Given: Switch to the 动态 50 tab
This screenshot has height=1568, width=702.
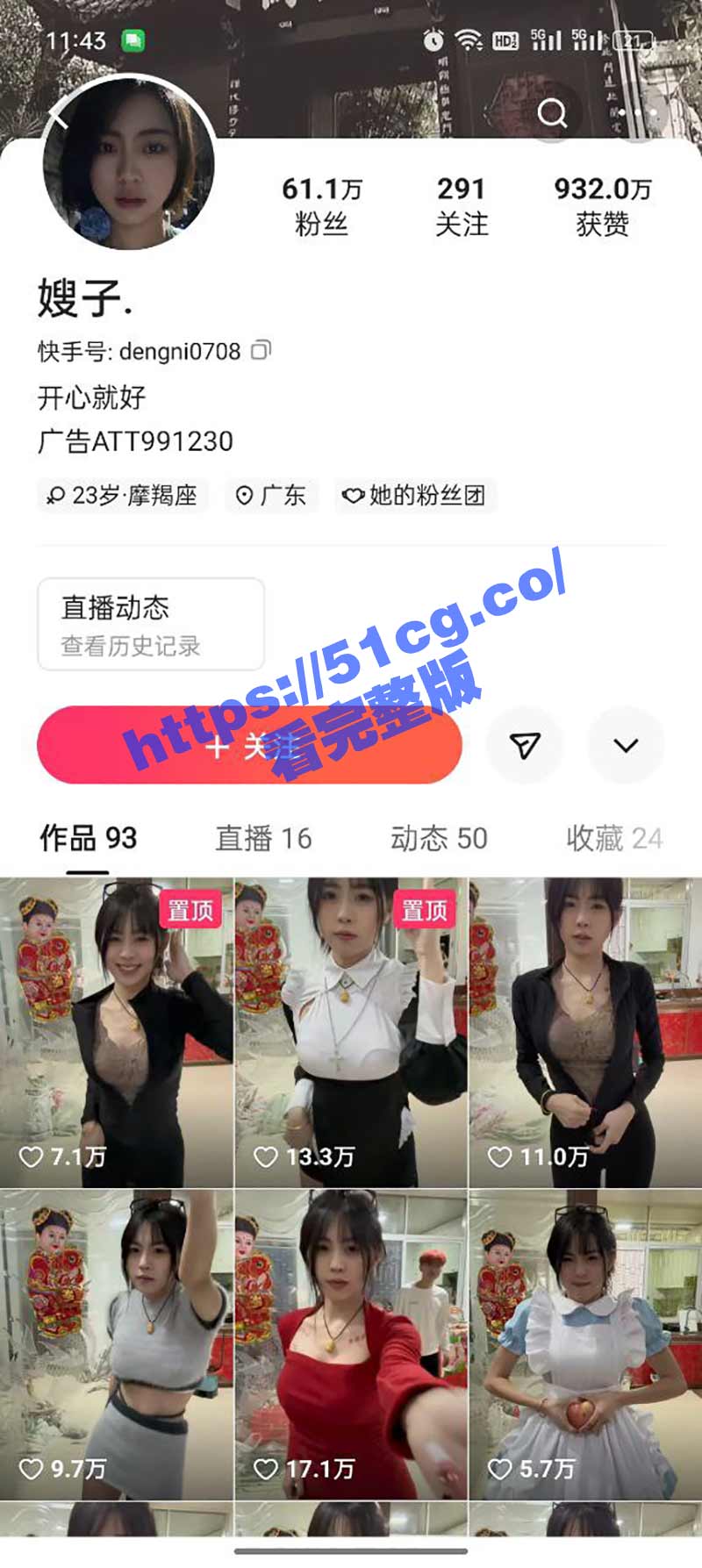Looking at the screenshot, I should click(x=439, y=838).
